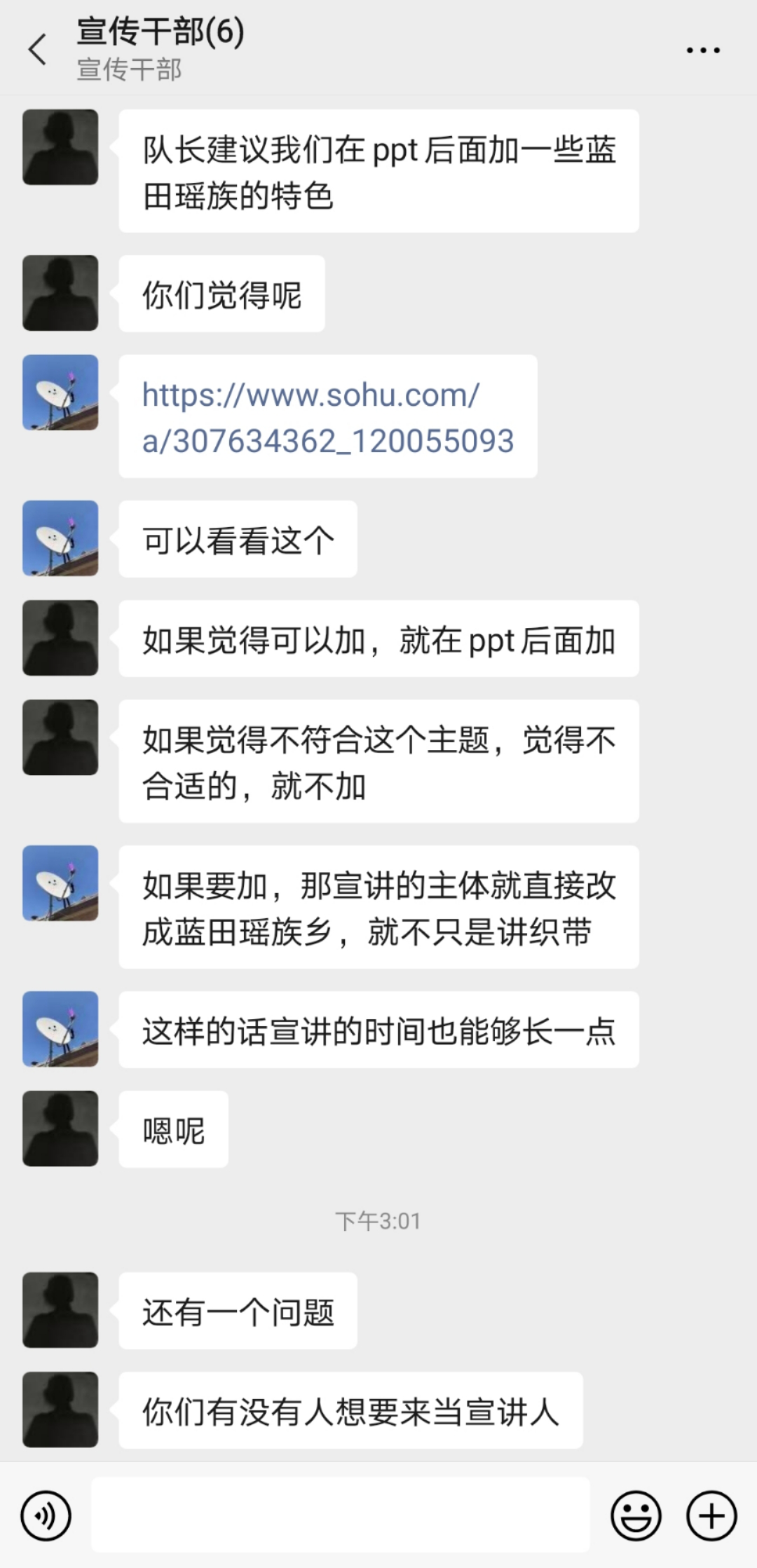Switch to voice message input

[46, 1515]
